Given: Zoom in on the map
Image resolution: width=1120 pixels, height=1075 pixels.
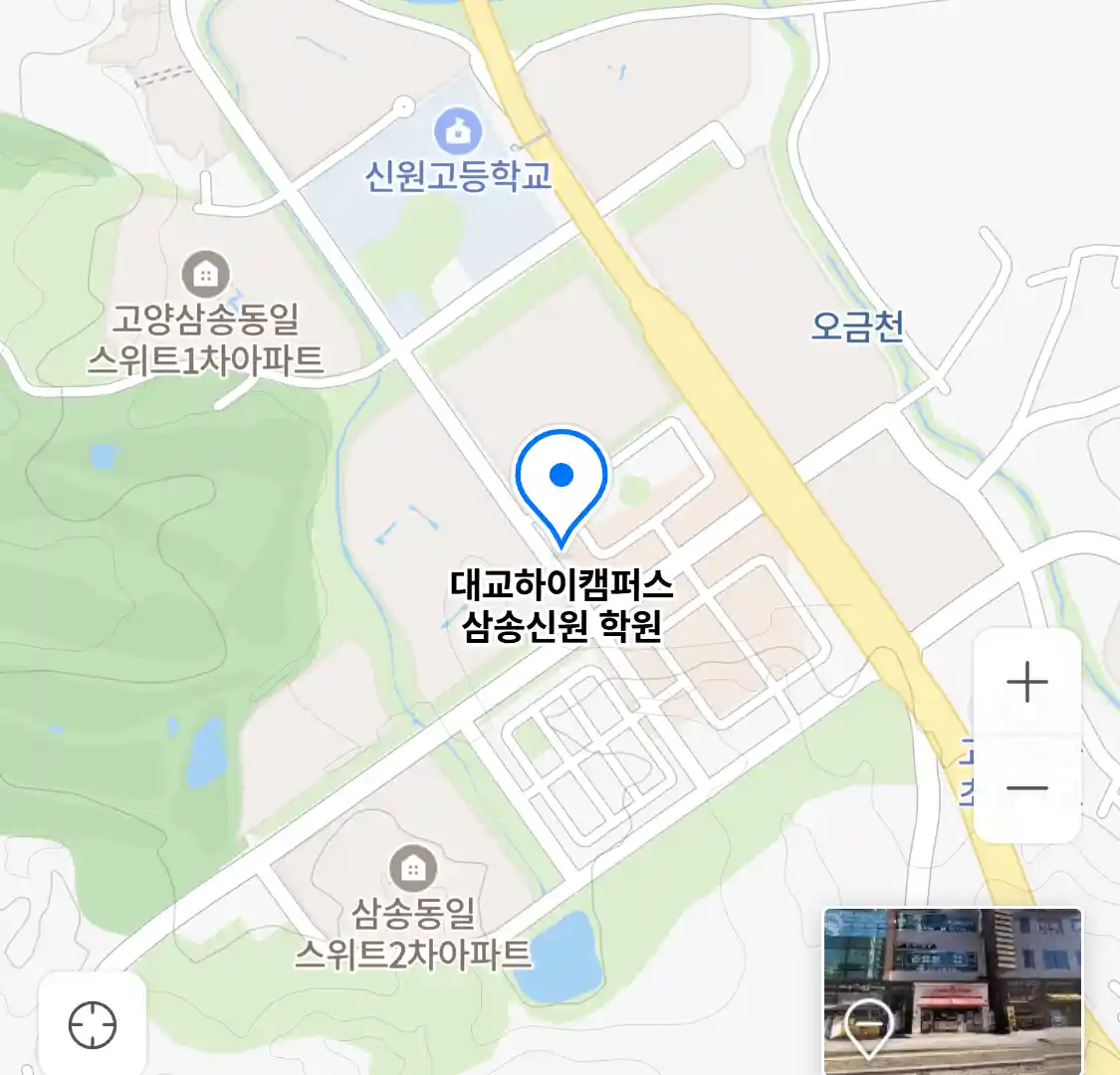Looking at the screenshot, I should pos(1026,683).
